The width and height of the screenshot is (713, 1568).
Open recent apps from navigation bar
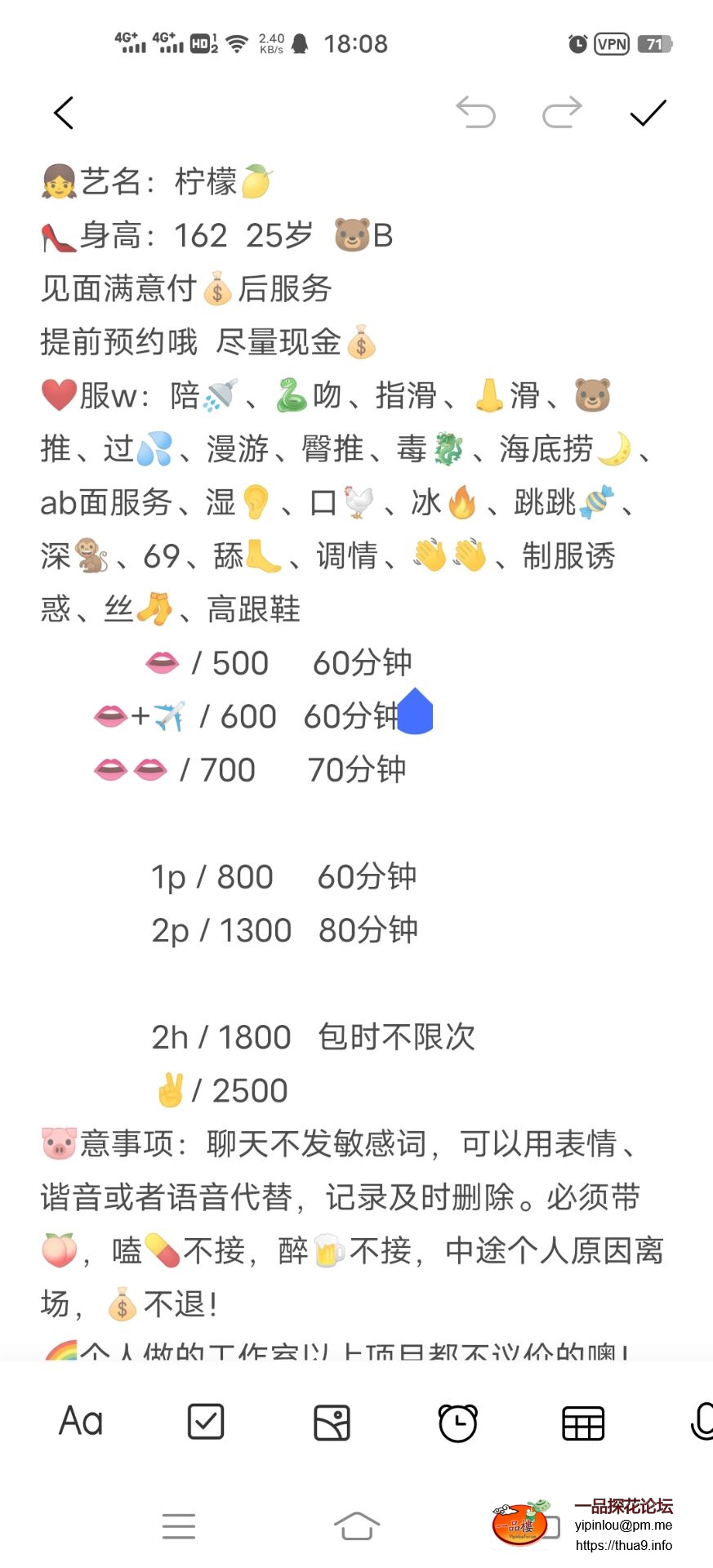[x=179, y=1526]
